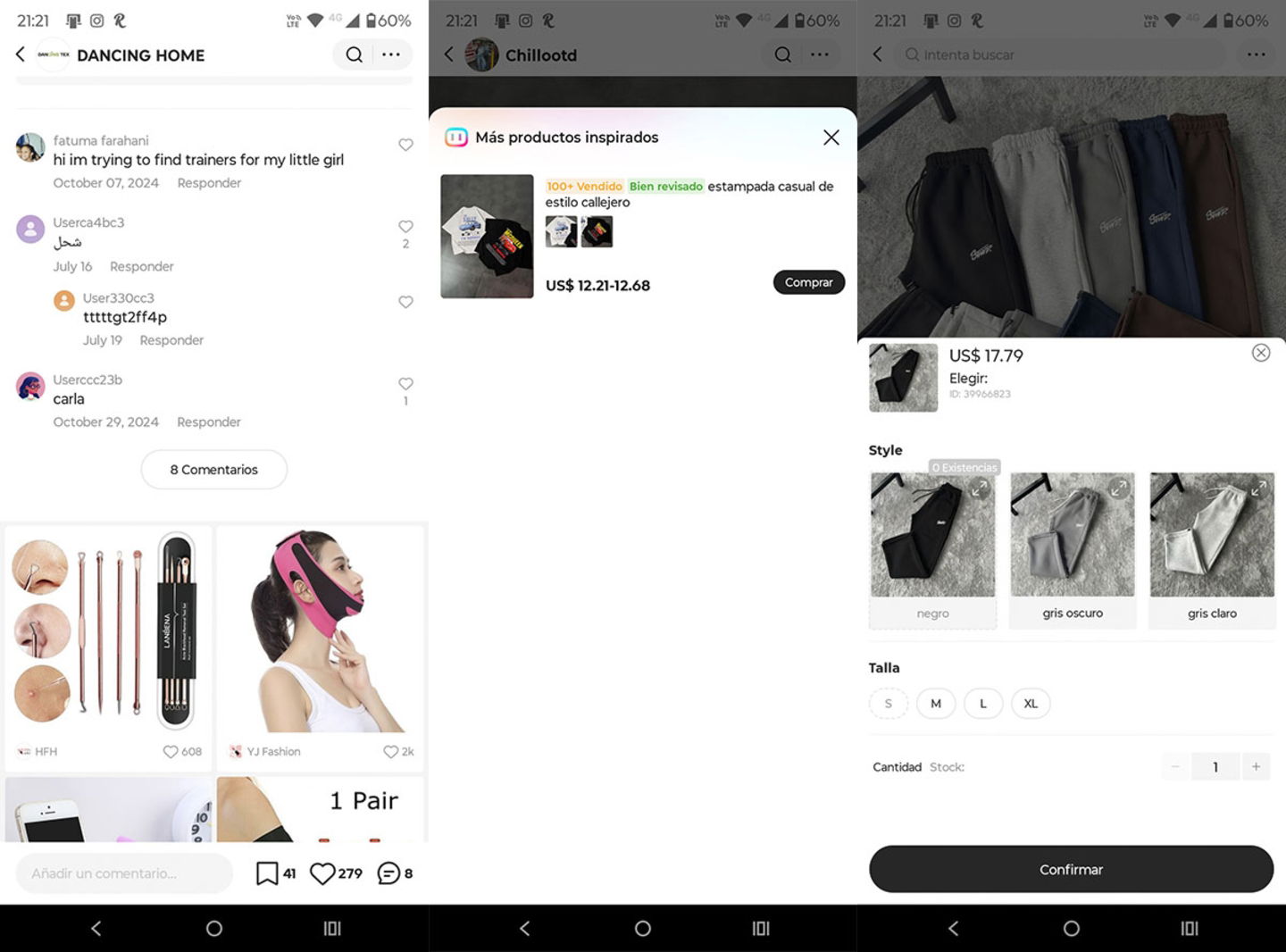1286x952 pixels.
Task: Open the overflow menu beside Chillootd
Action: (x=819, y=54)
